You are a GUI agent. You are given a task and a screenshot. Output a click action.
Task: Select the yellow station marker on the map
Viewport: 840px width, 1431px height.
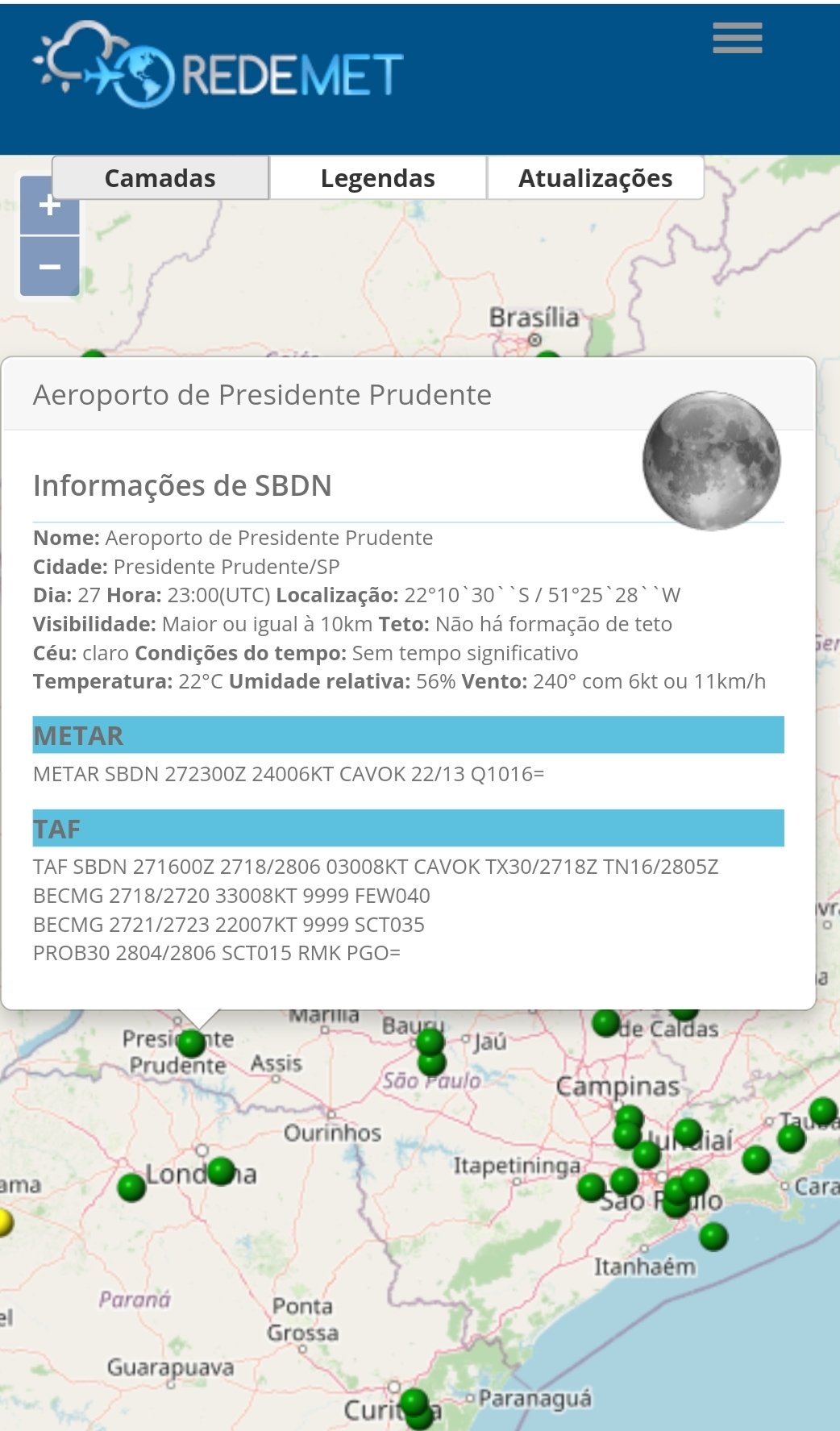3,1222
